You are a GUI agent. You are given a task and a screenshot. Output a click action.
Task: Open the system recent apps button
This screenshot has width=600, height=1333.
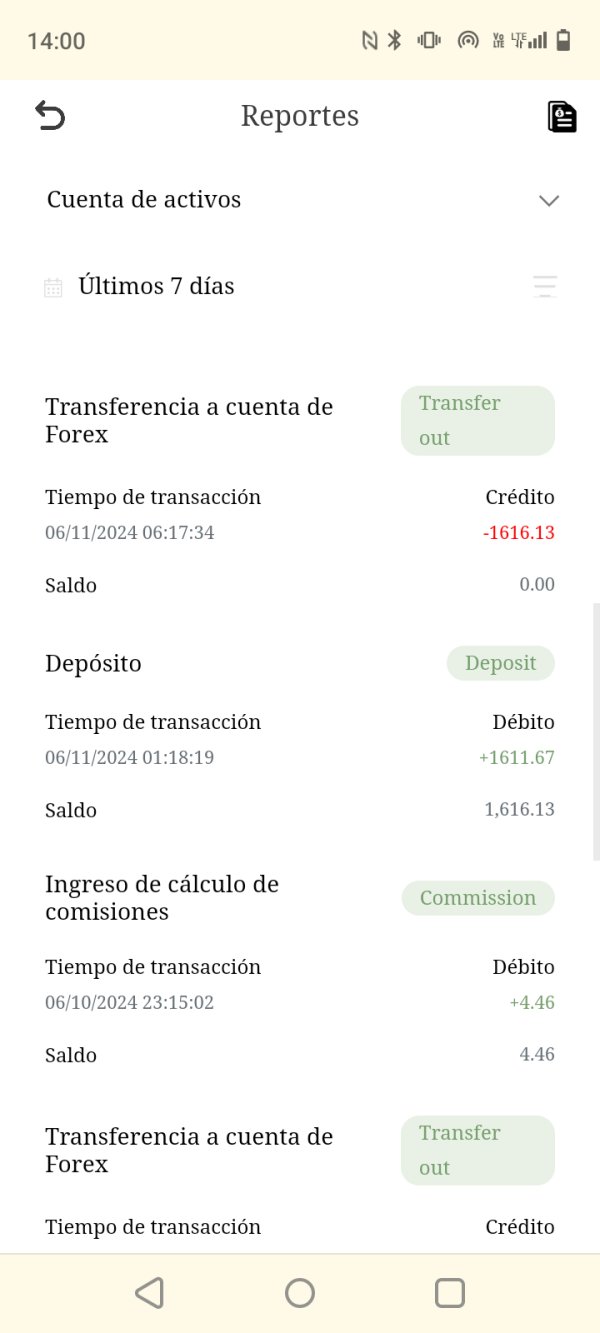point(450,1293)
